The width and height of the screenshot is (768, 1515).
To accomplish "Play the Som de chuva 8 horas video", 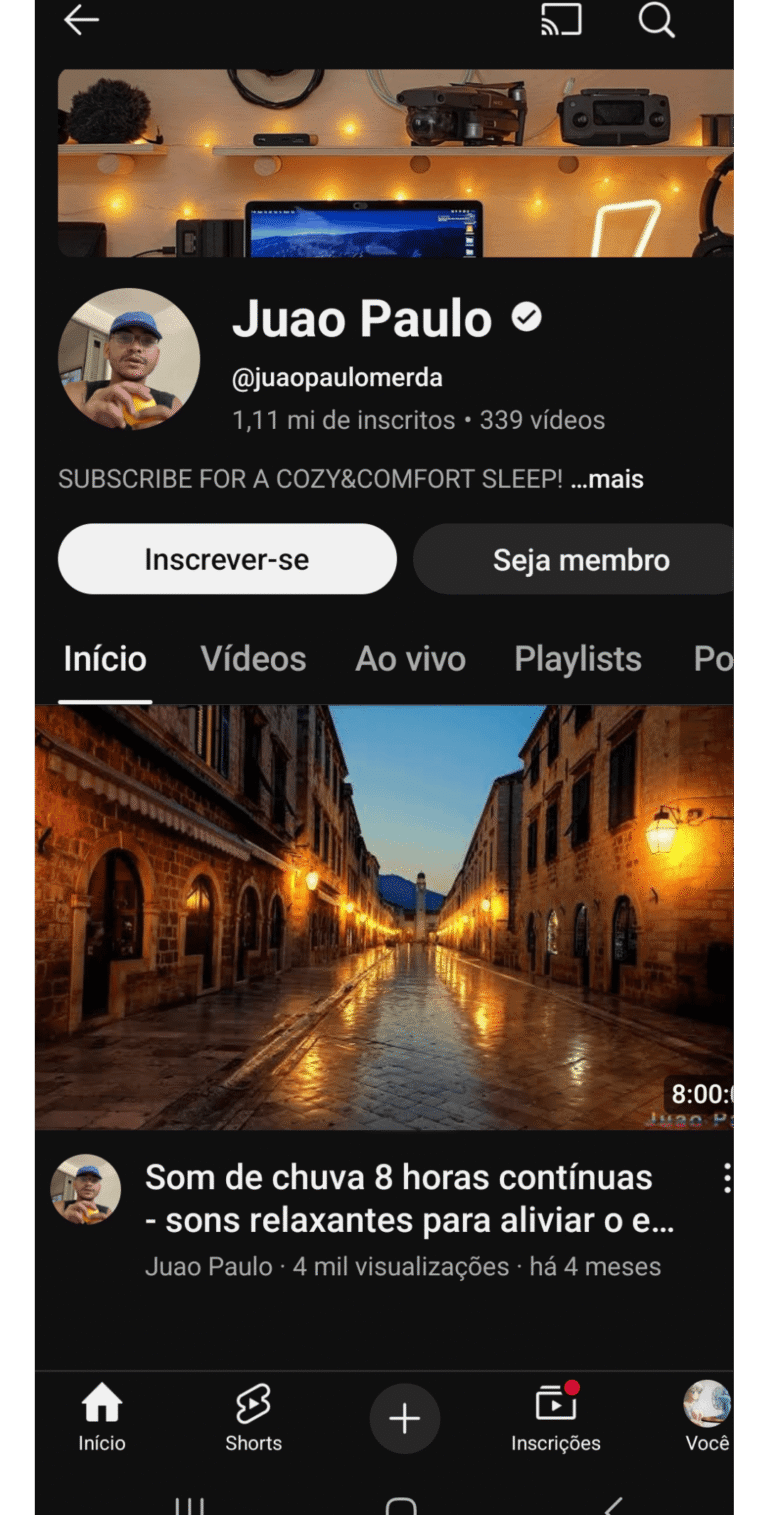I will pos(384,917).
